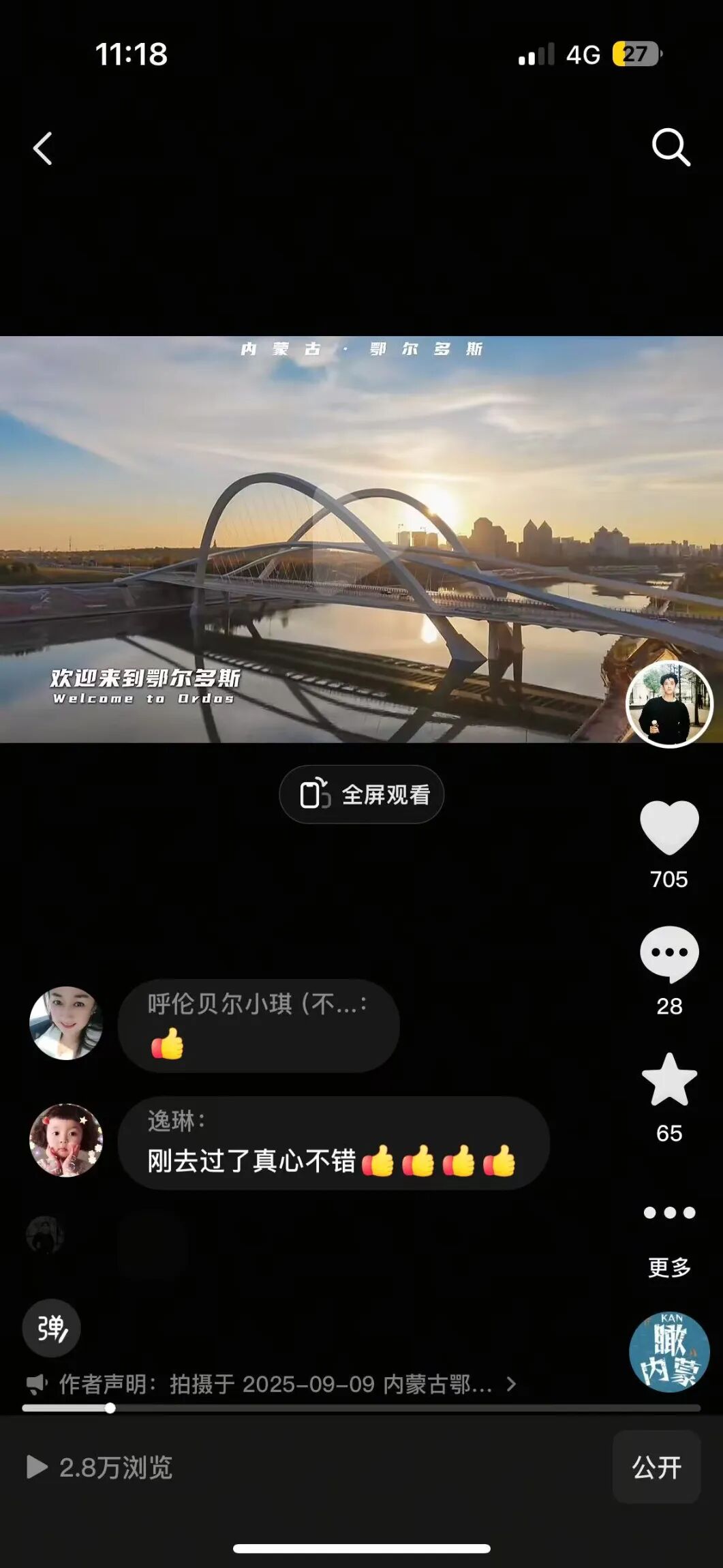Go back using the top-left arrow
The width and height of the screenshot is (723, 1568).
pyautogui.click(x=43, y=148)
